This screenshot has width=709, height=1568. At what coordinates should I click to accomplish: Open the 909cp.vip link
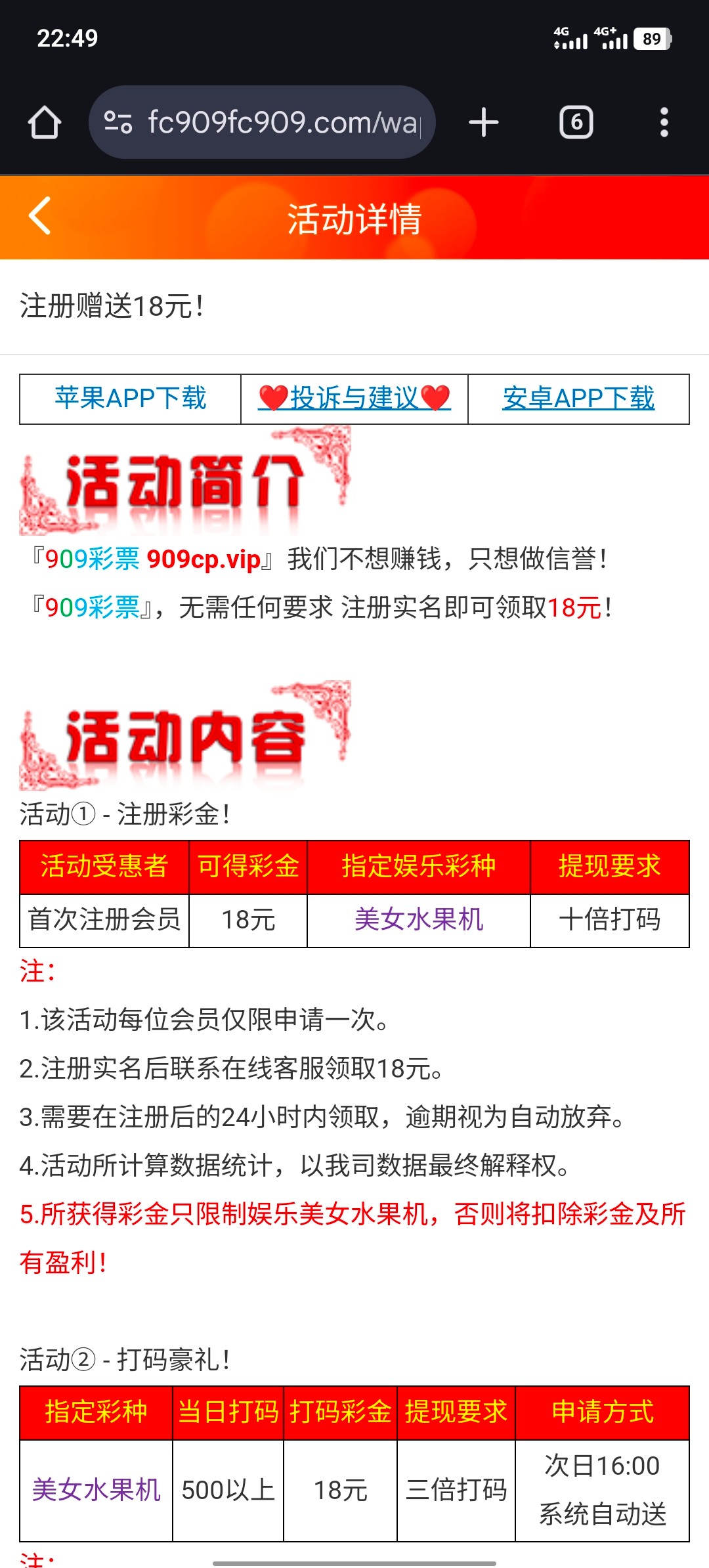204,559
